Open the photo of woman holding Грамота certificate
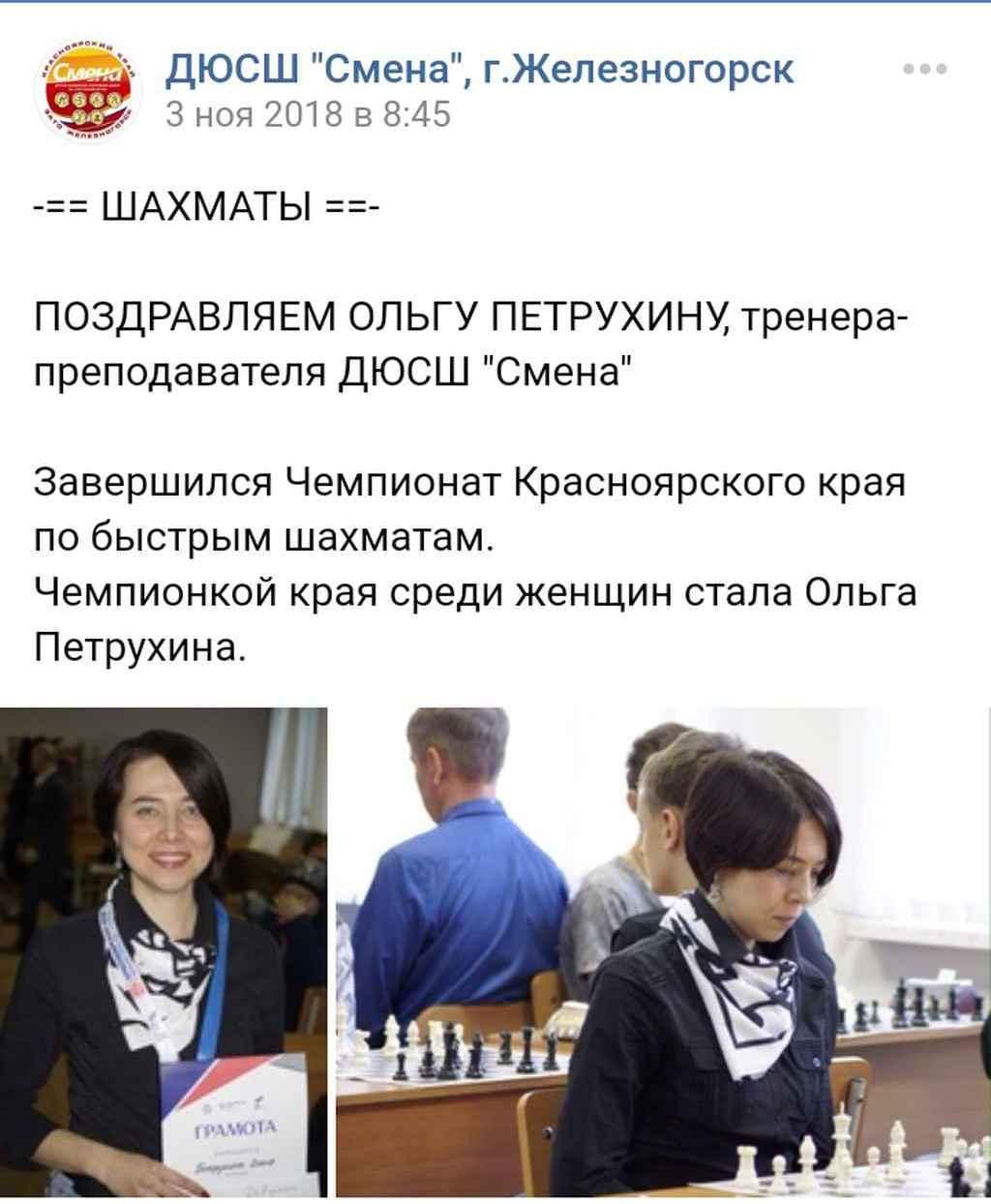The width and height of the screenshot is (991, 1204). 164,953
